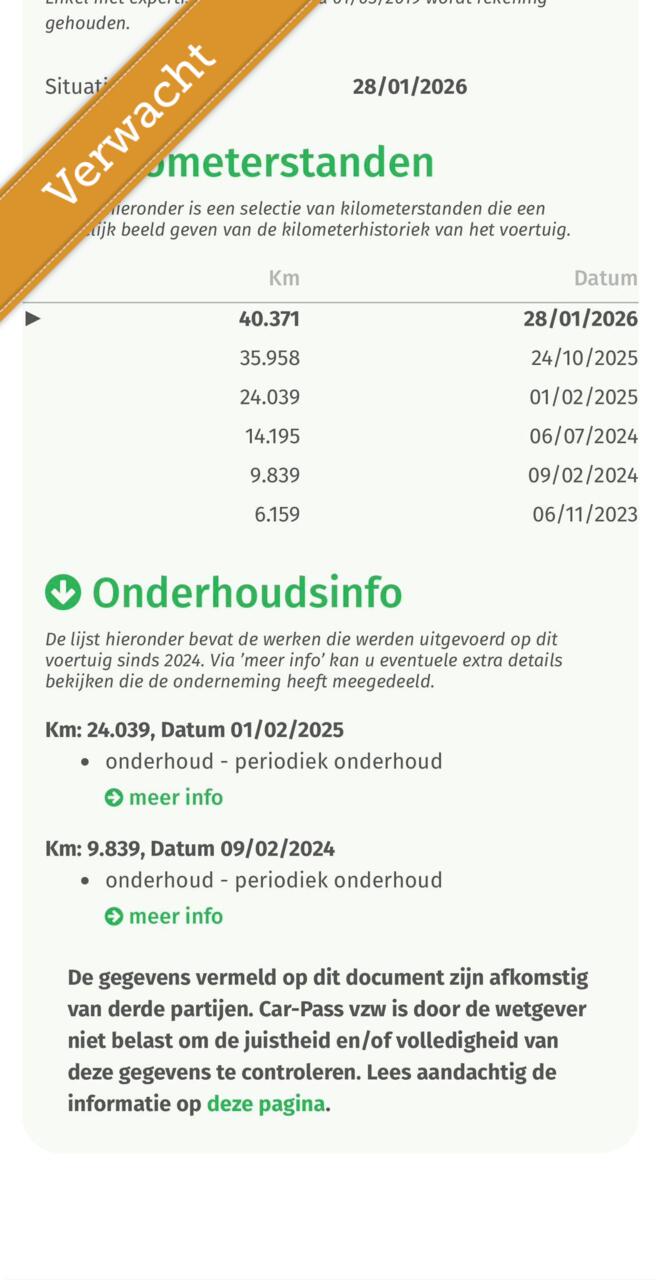Follow the 'deze pagina' link
Screen dimensions: 661x1280
[x=265, y=1104]
